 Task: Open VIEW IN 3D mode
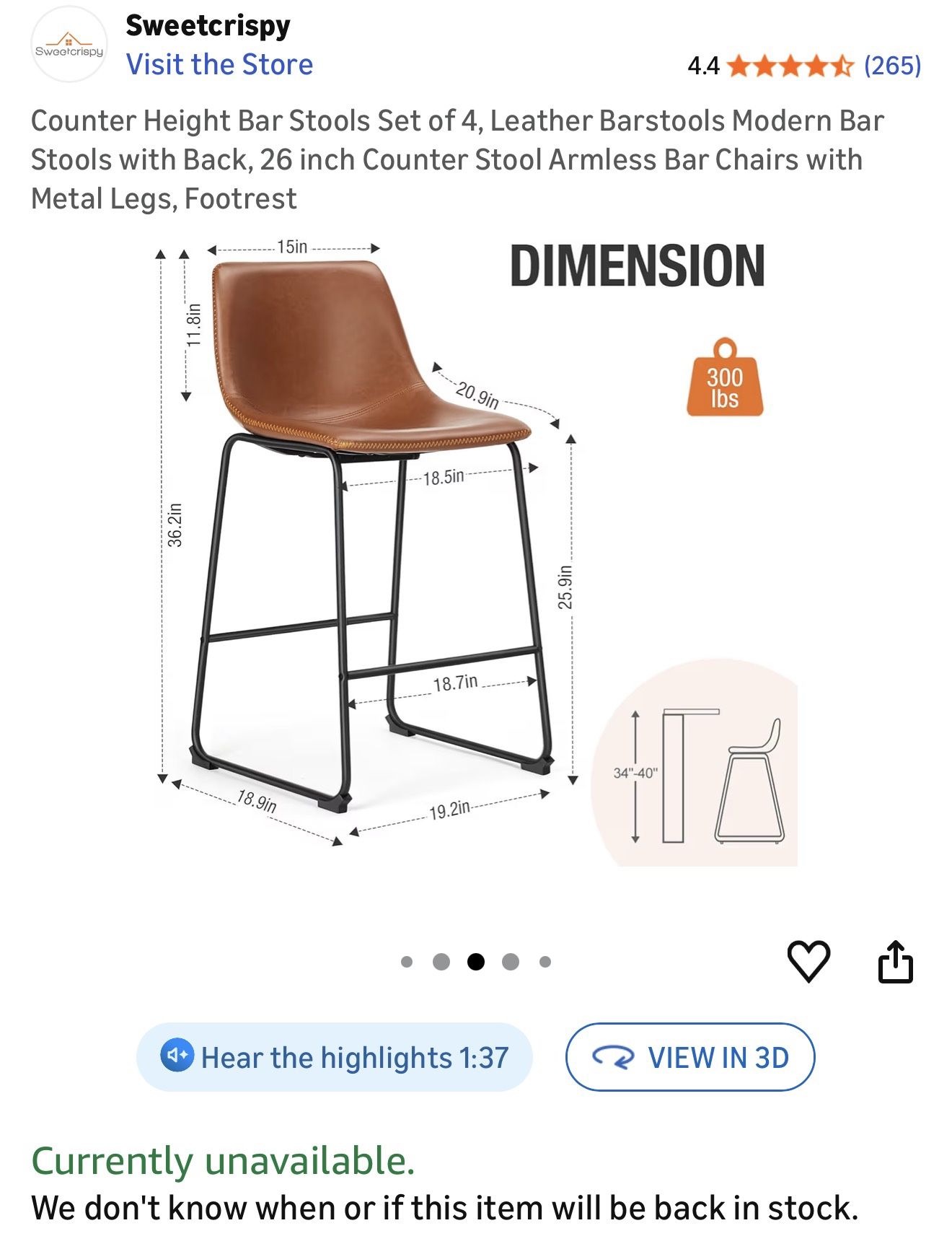[x=689, y=1059]
